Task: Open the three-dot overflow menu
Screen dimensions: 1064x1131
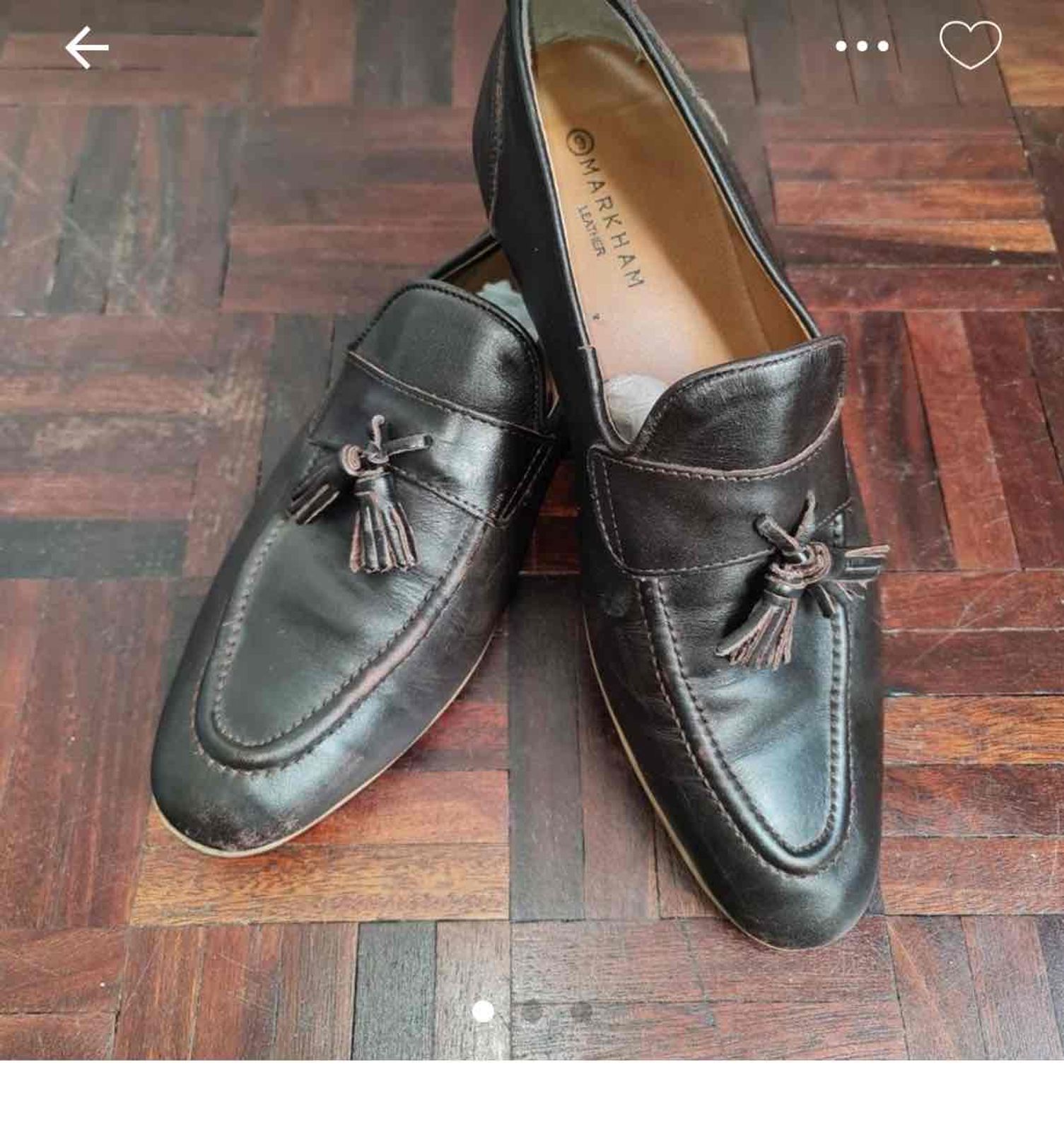Action: (x=862, y=47)
